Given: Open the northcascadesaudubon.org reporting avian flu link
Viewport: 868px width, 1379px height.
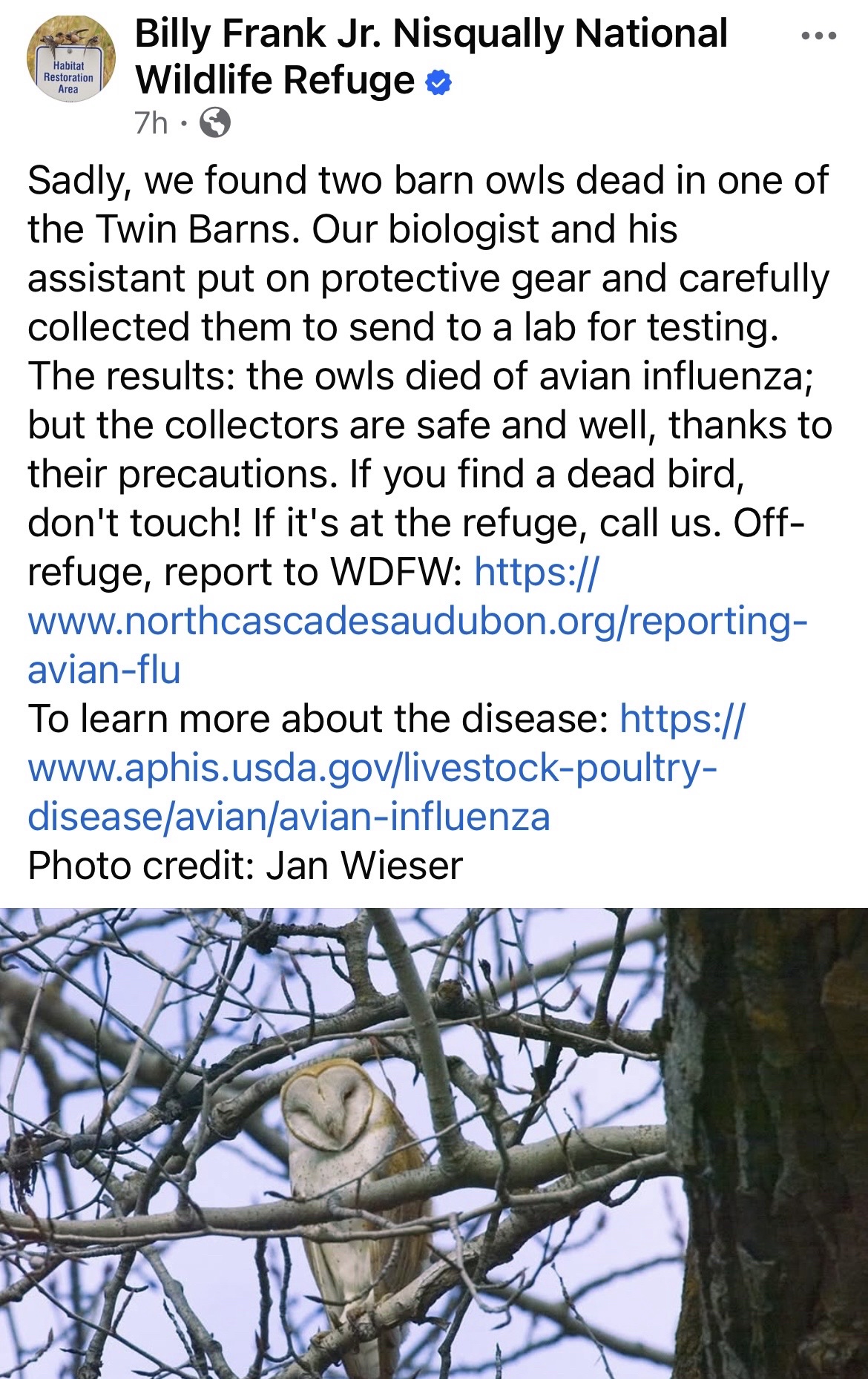Looking at the screenshot, I should tap(415, 621).
